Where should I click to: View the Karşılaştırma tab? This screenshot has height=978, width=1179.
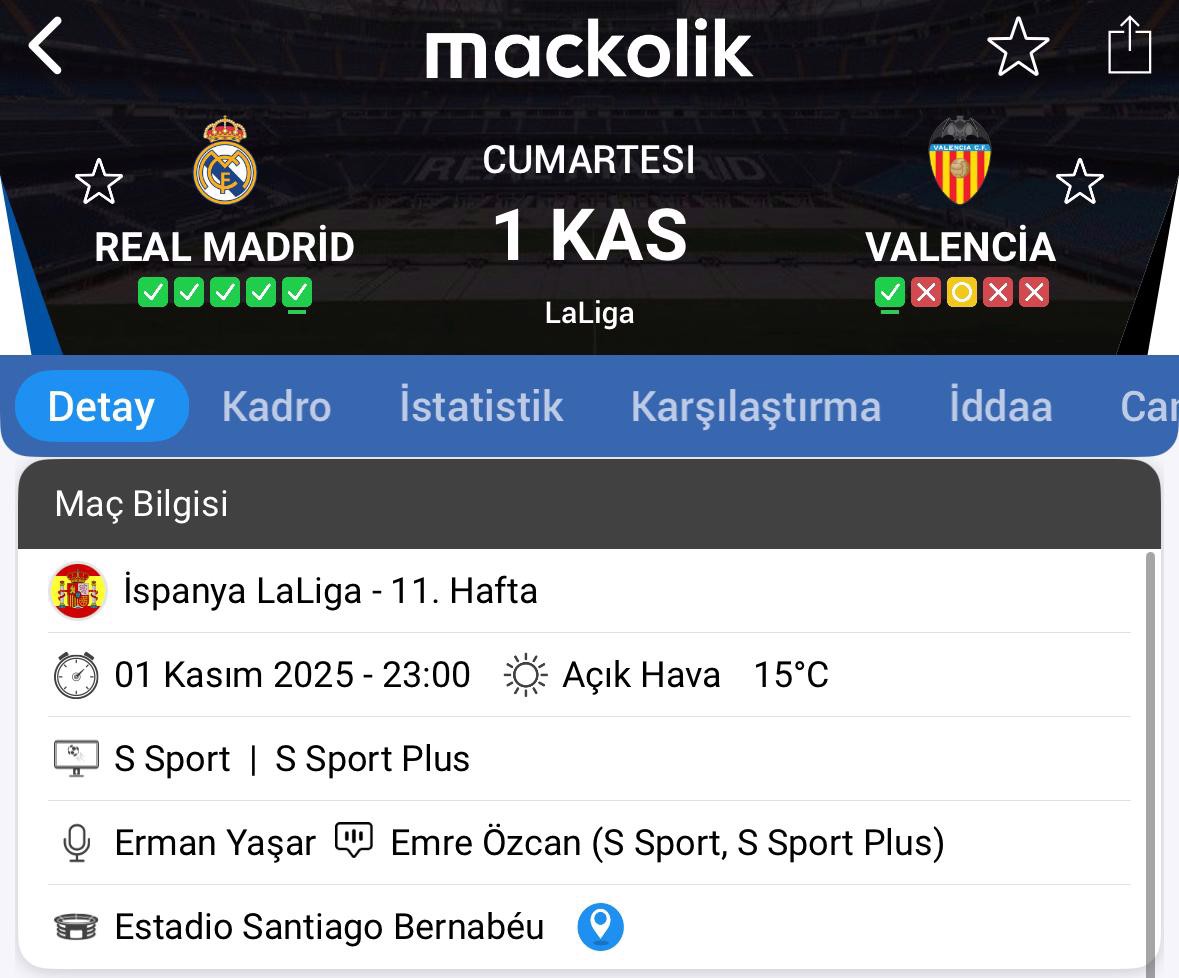coord(756,407)
